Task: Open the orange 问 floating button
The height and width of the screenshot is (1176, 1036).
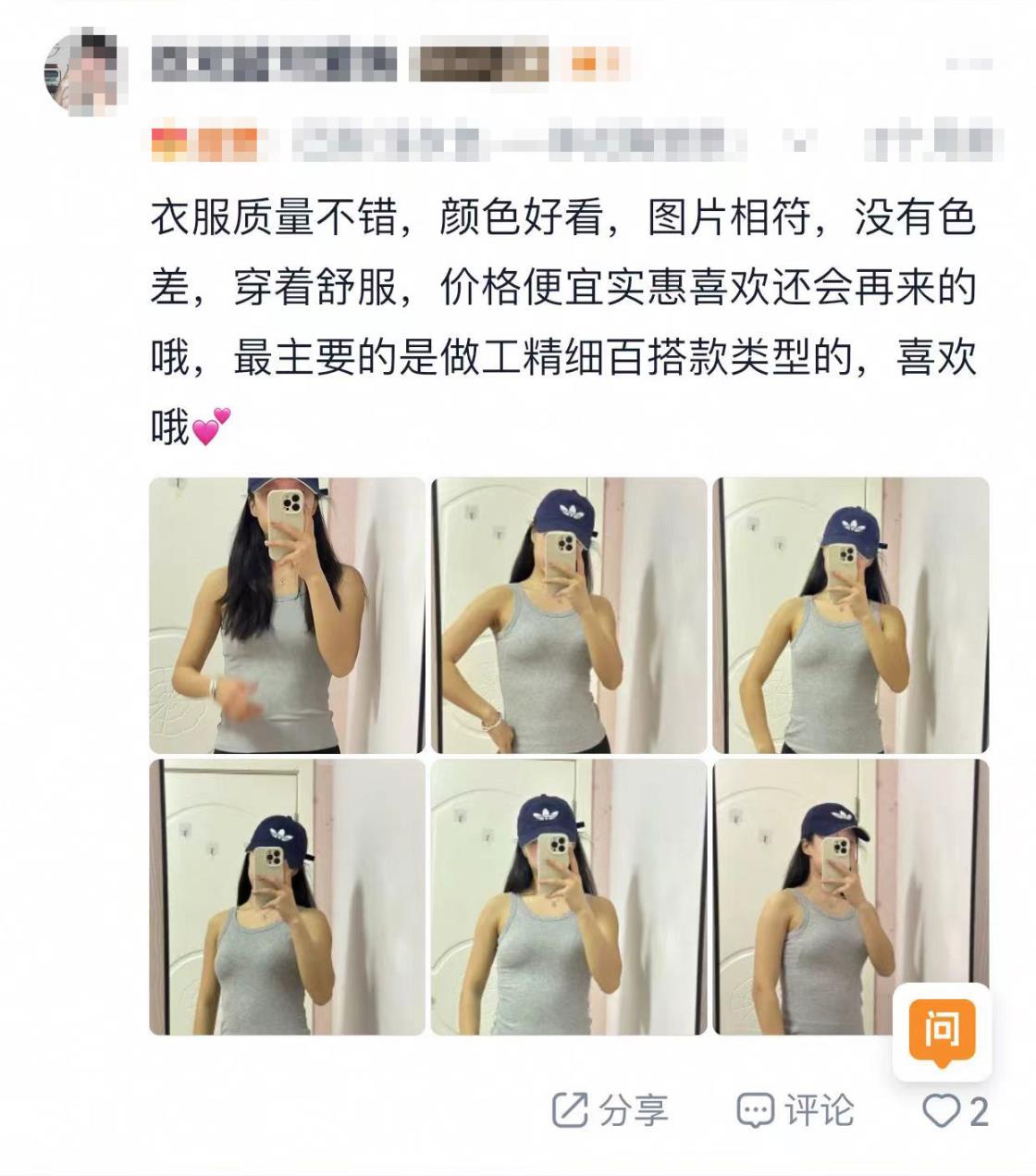Action: point(942,1031)
